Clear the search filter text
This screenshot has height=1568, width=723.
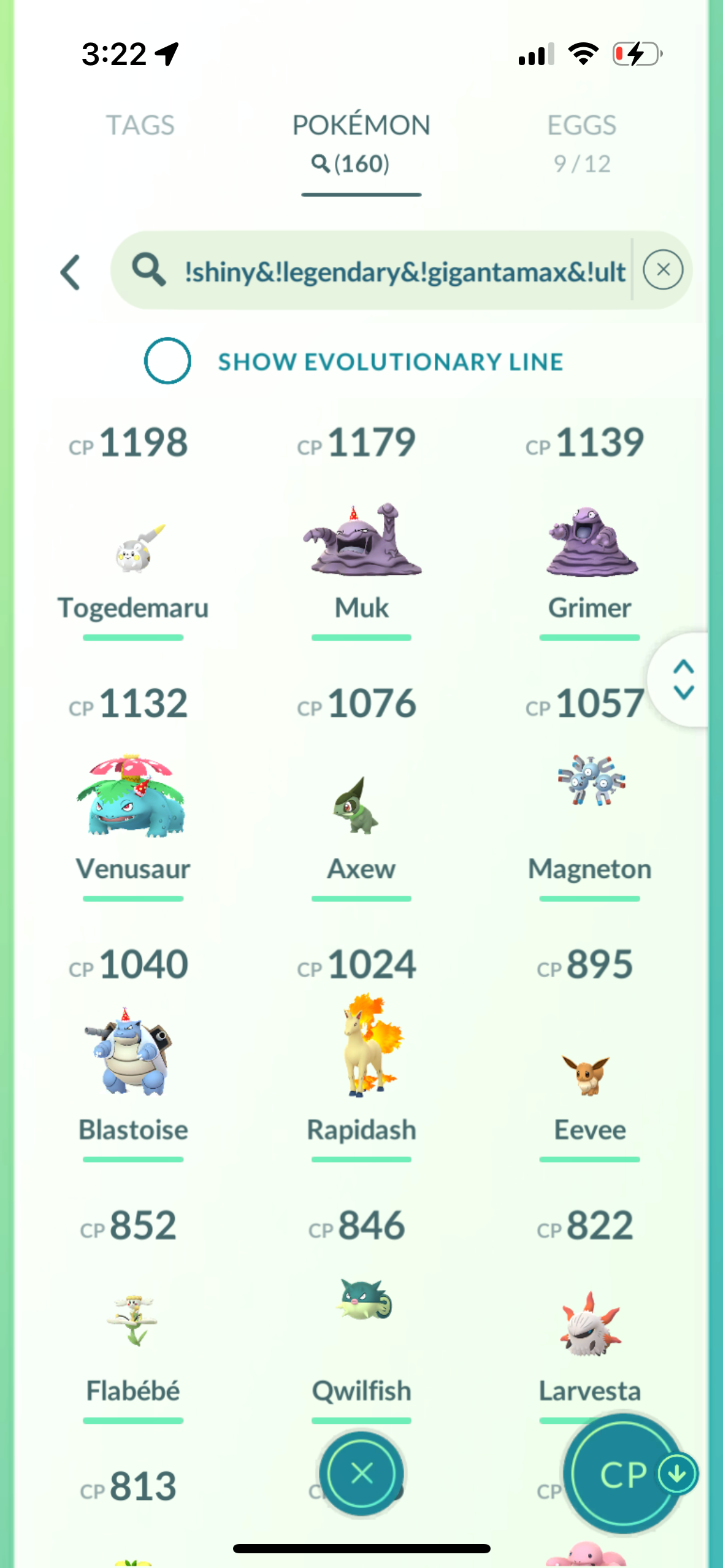coord(663,271)
